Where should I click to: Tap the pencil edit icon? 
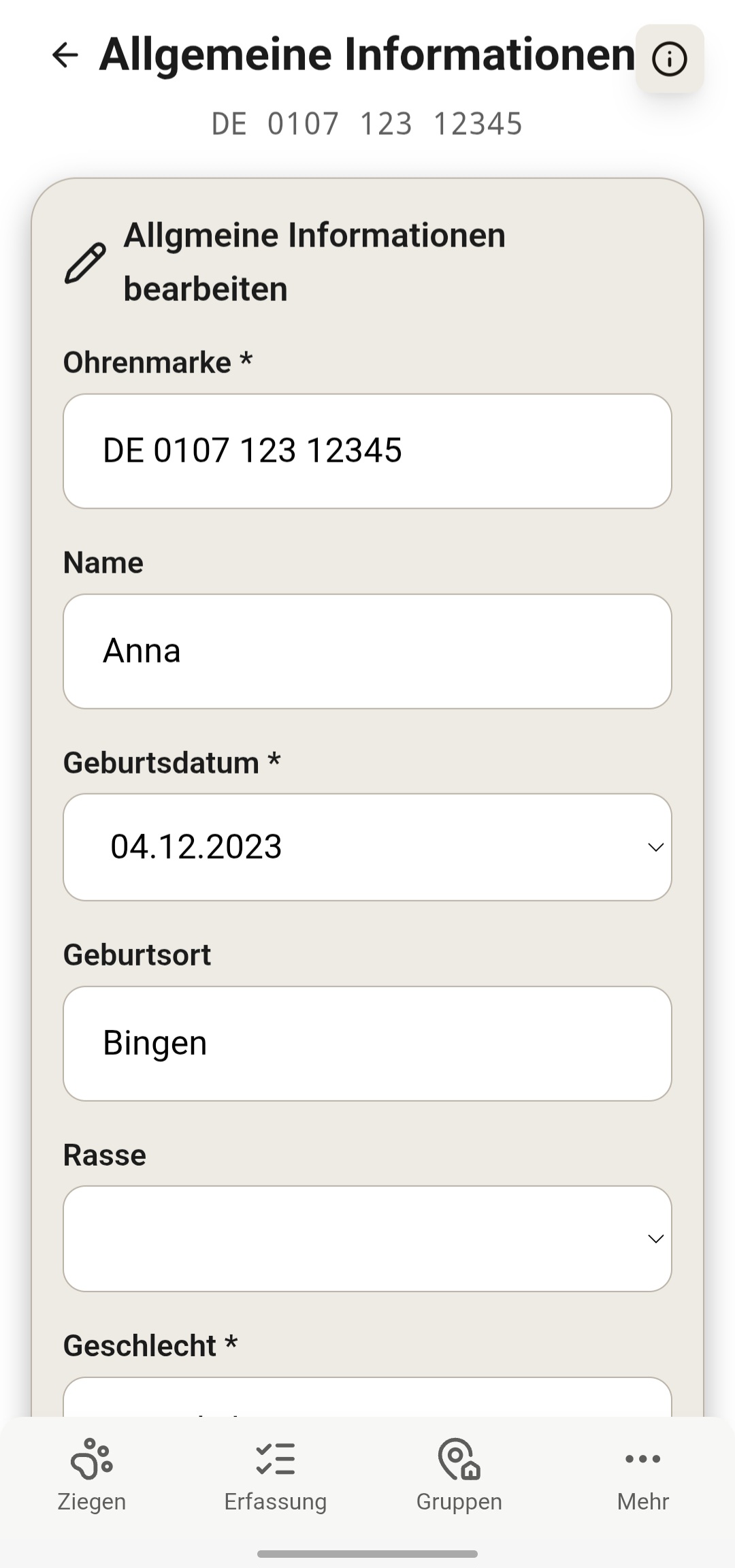86,261
